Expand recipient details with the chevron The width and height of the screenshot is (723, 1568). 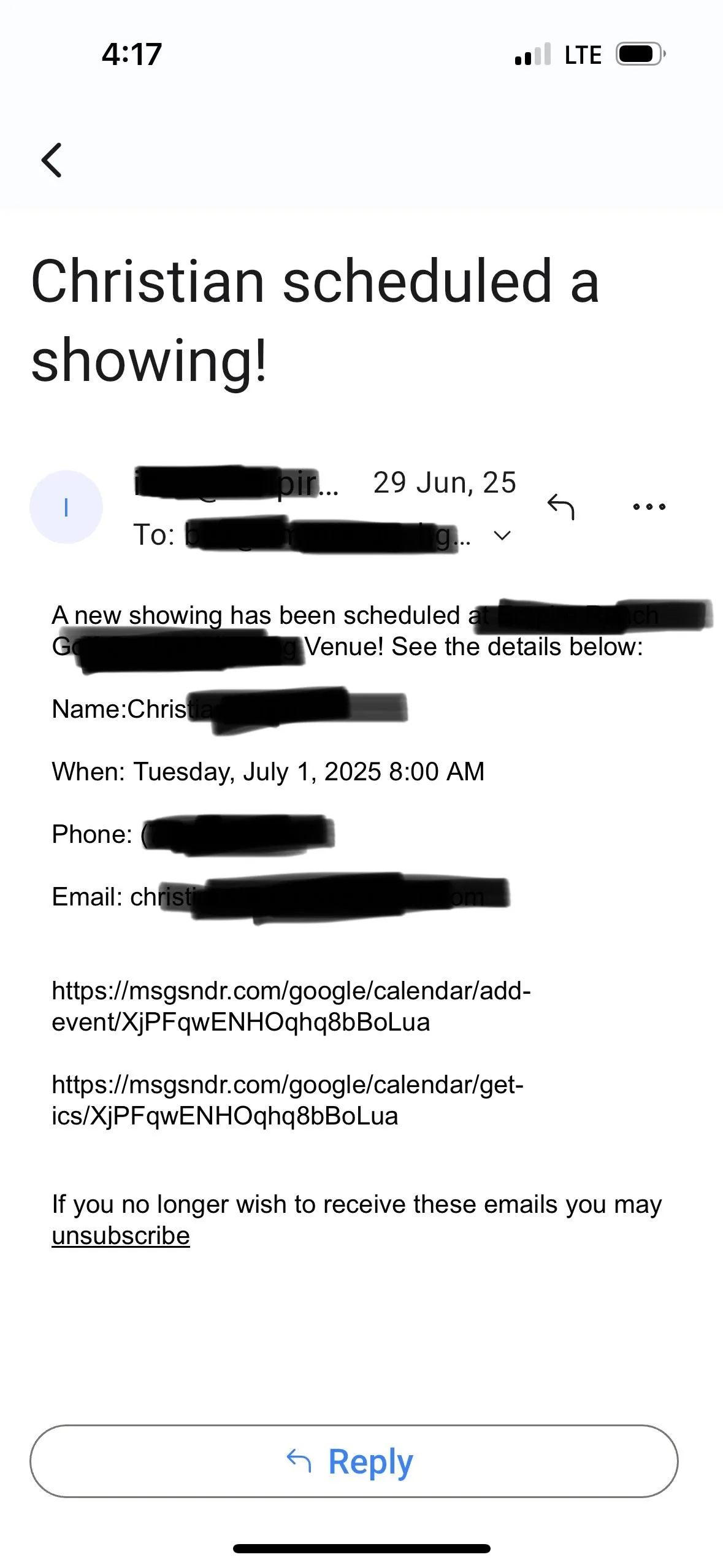click(502, 536)
